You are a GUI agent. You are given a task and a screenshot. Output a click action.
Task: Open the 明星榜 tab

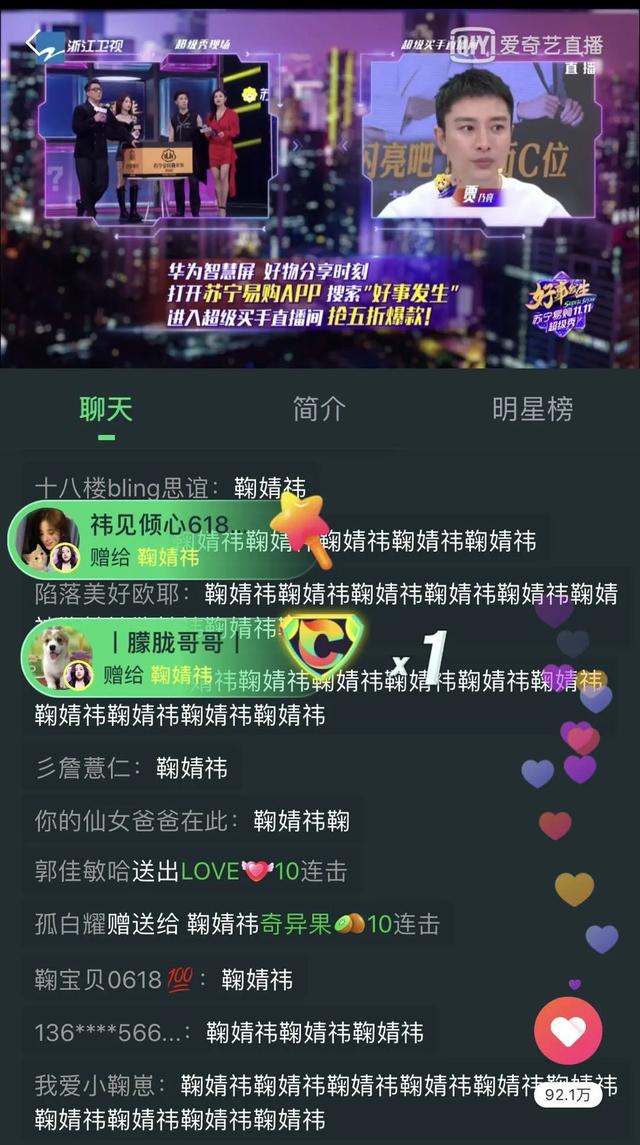click(532, 409)
